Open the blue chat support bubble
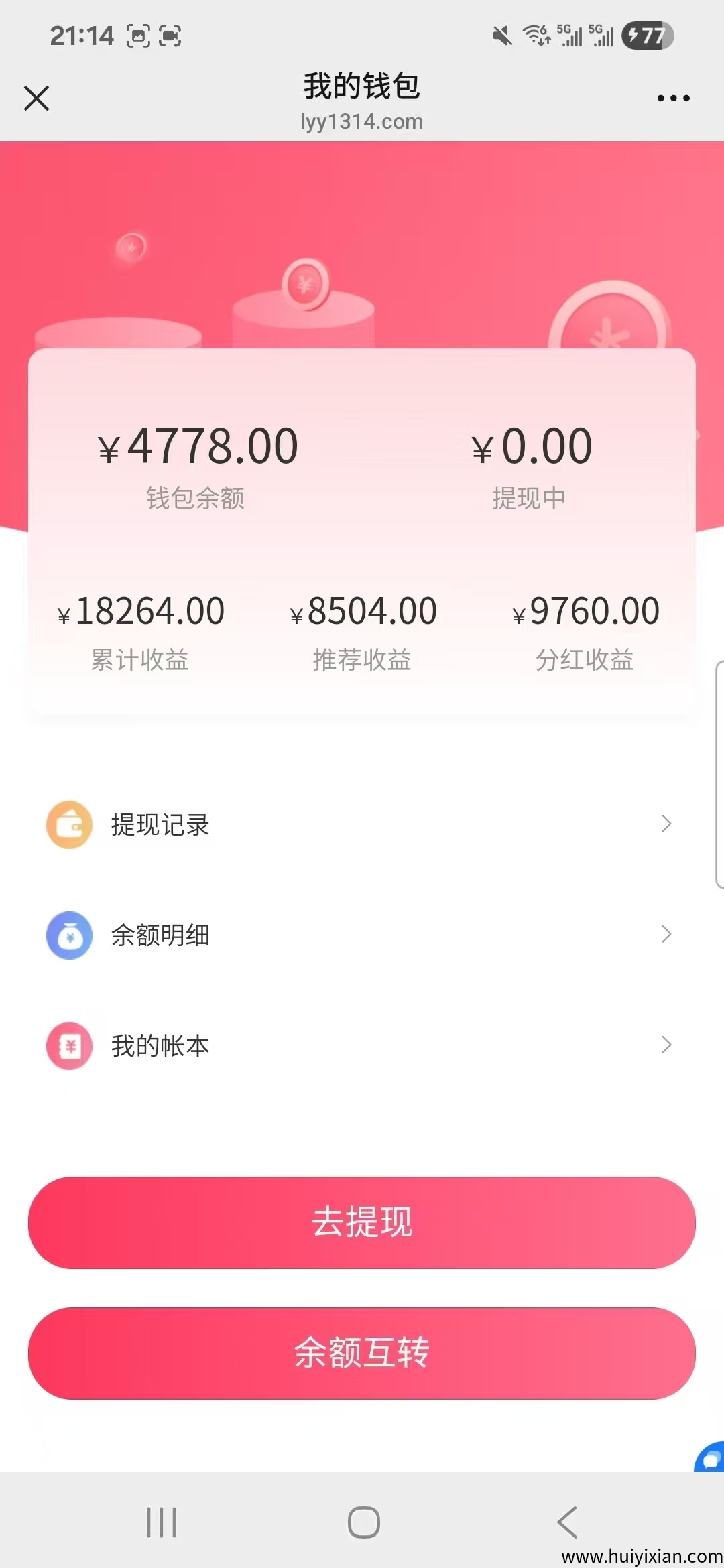 pos(711,1458)
